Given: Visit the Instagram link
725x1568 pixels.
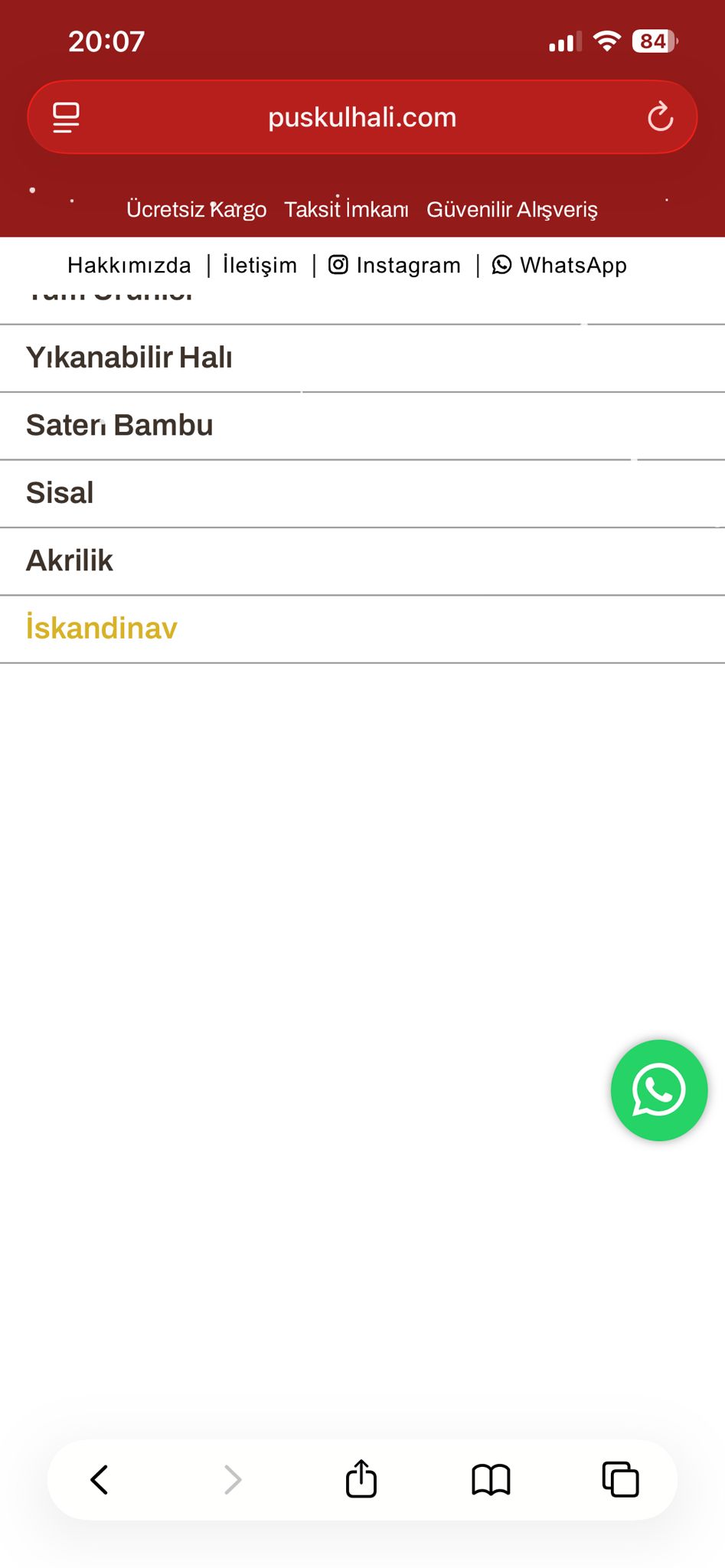Looking at the screenshot, I should point(394,265).
